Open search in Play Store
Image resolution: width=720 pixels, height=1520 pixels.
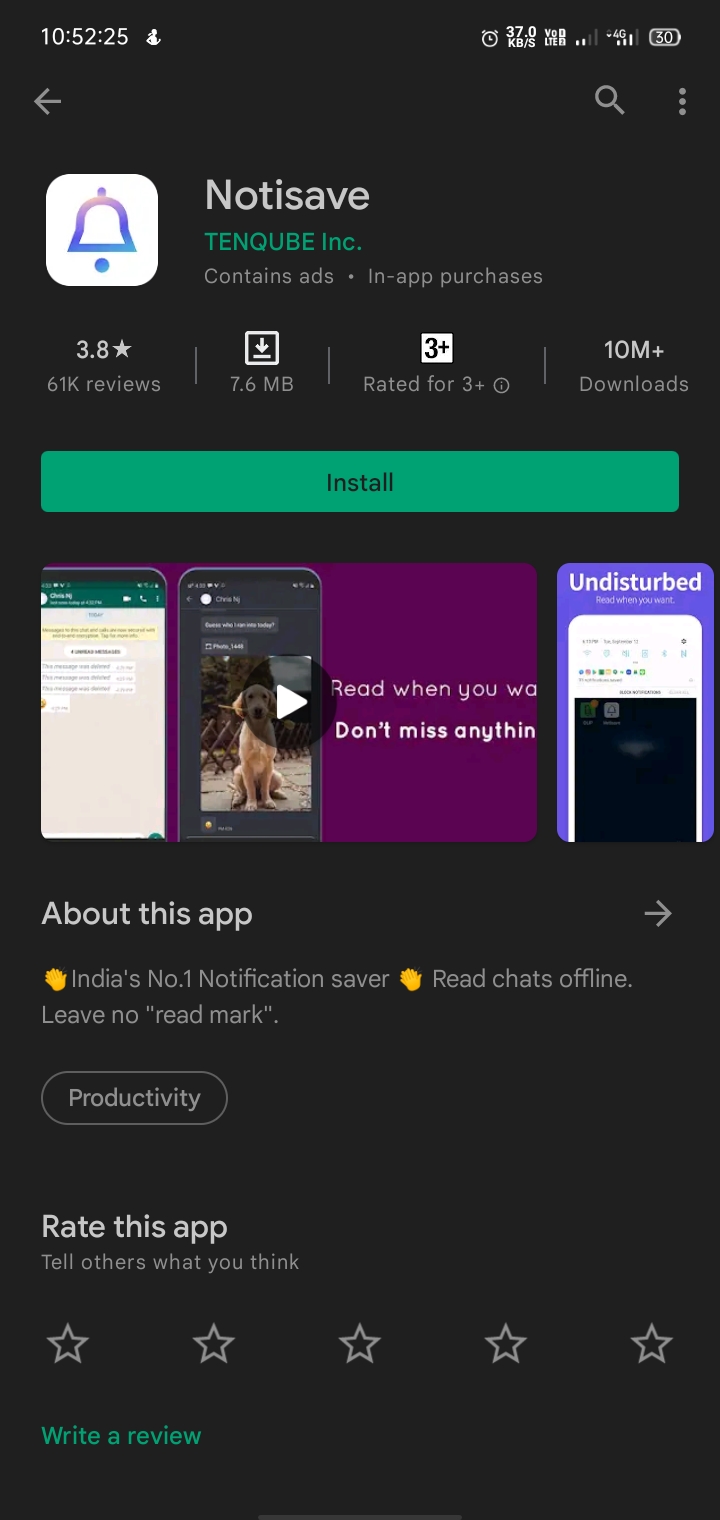pyautogui.click(x=609, y=100)
